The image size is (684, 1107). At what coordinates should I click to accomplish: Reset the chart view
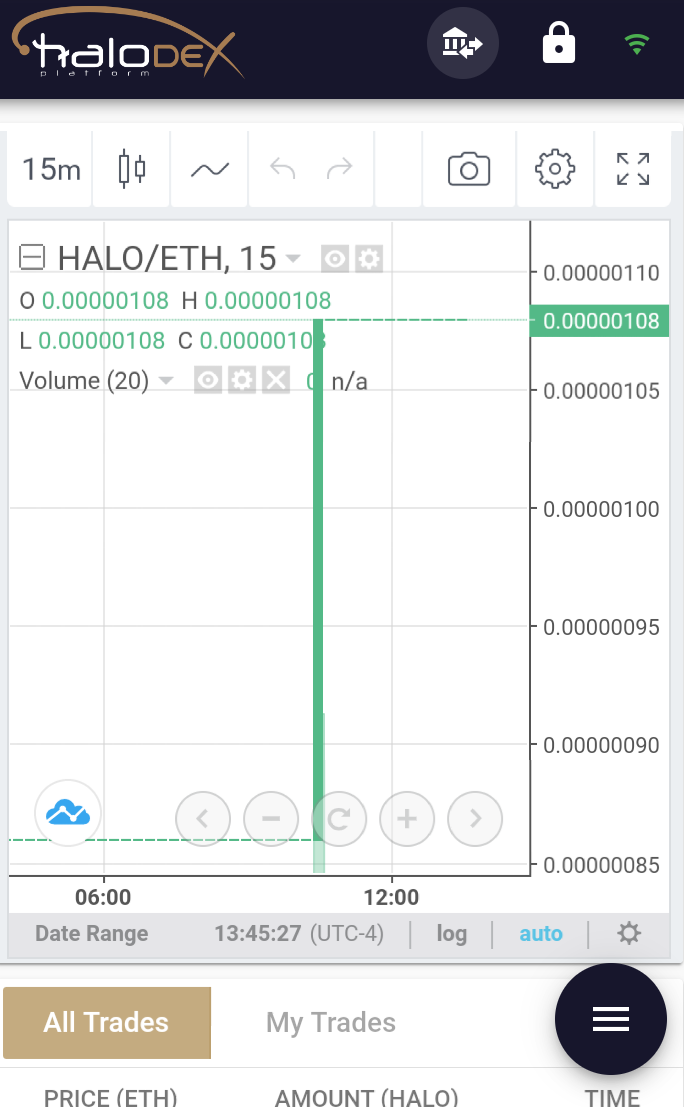(x=339, y=819)
